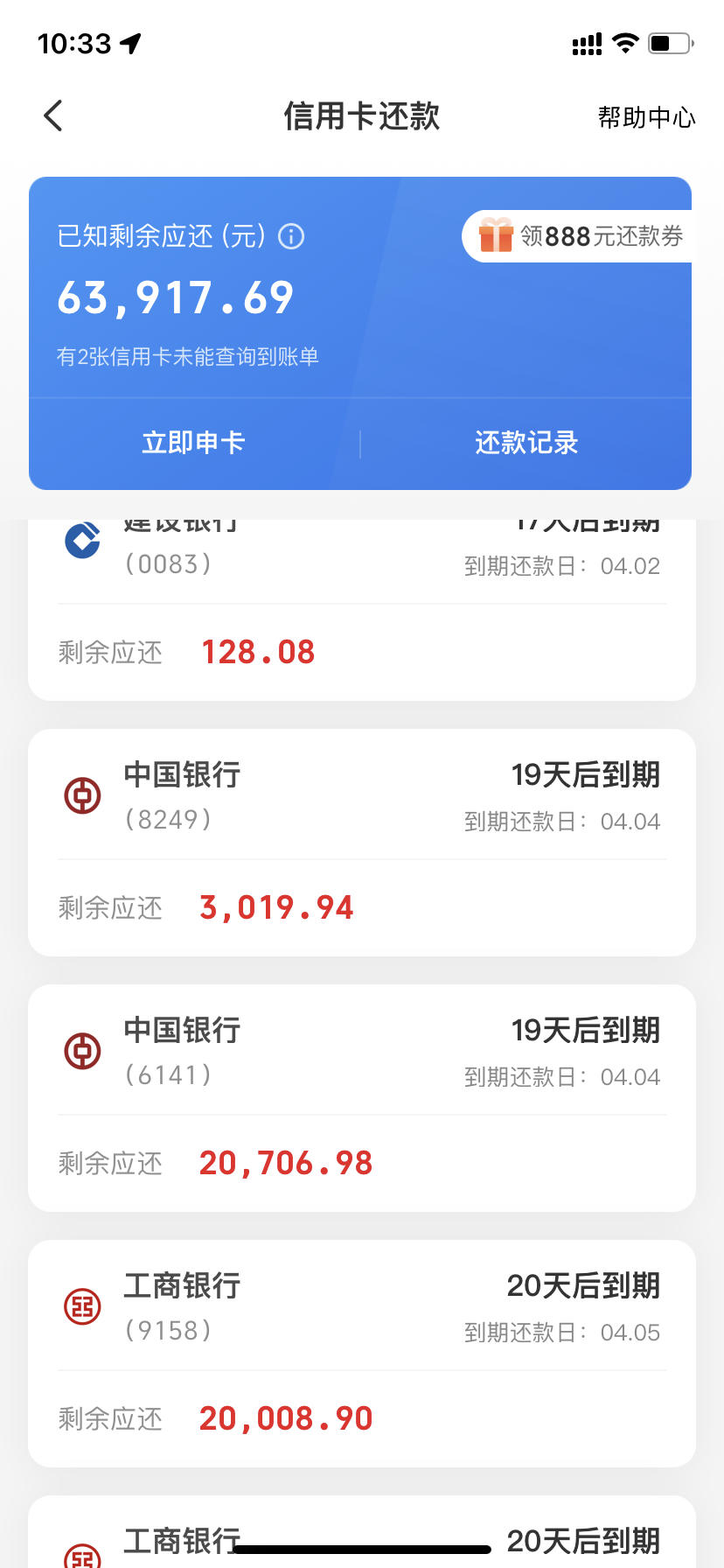Open the 中国银行 (8249) card
Image resolution: width=724 pixels, height=1568 pixels.
(x=362, y=843)
